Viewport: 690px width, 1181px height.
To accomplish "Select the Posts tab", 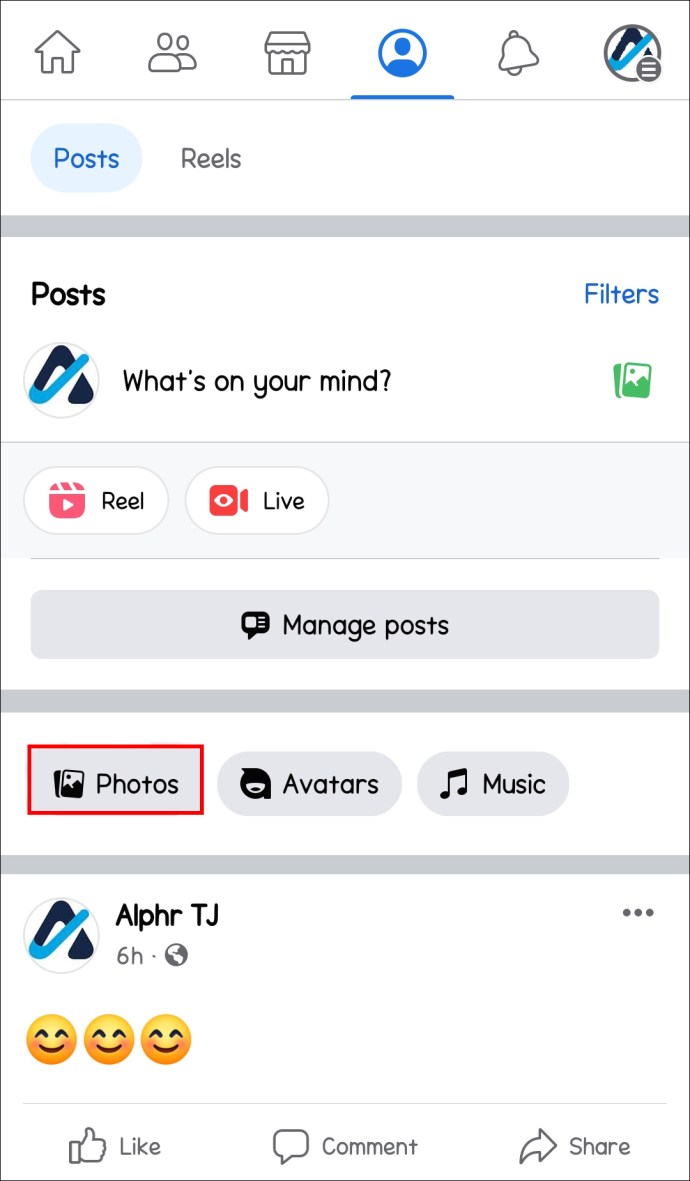I will point(86,159).
